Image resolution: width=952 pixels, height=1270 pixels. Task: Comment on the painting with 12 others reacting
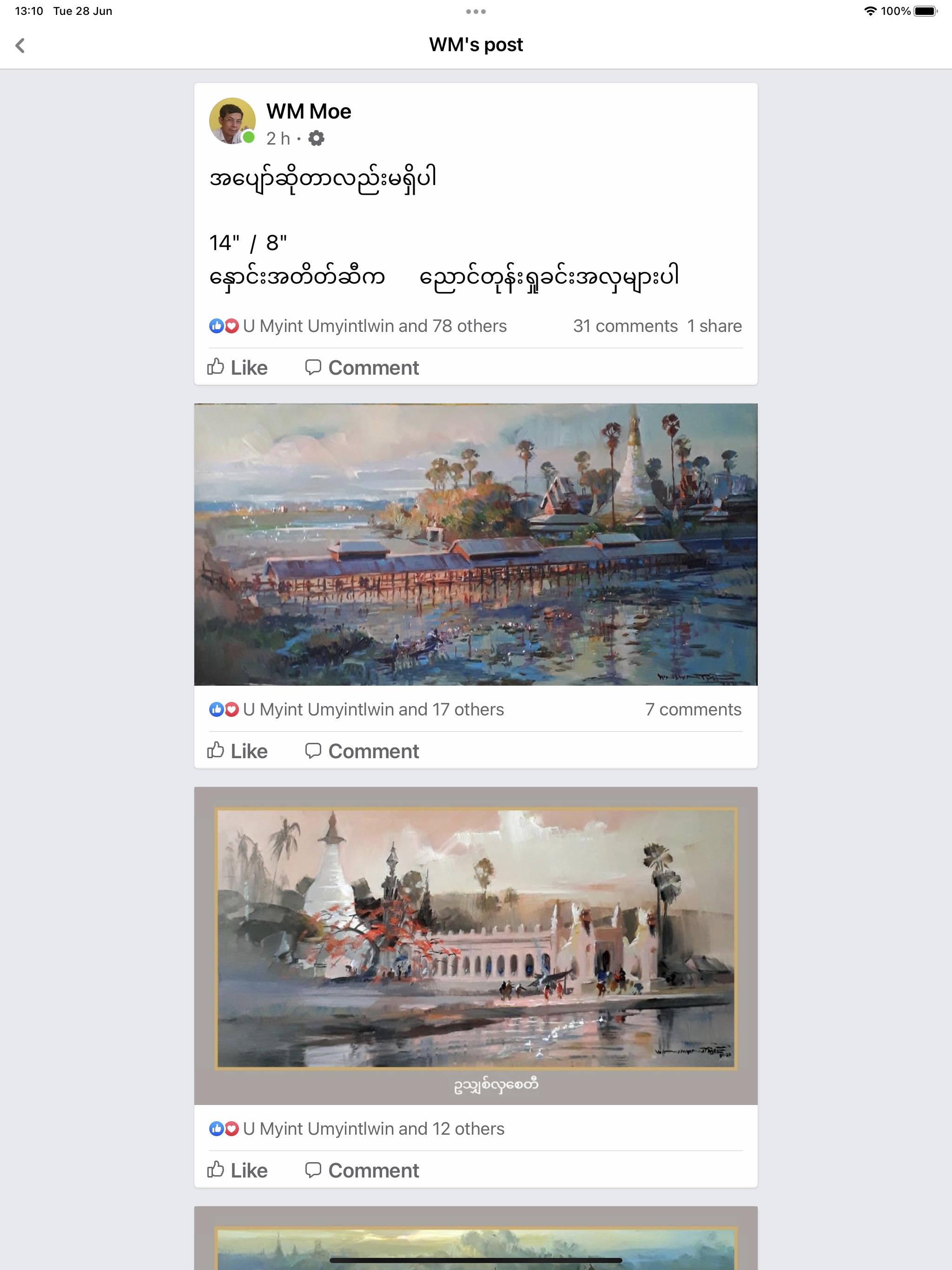tap(362, 1170)
